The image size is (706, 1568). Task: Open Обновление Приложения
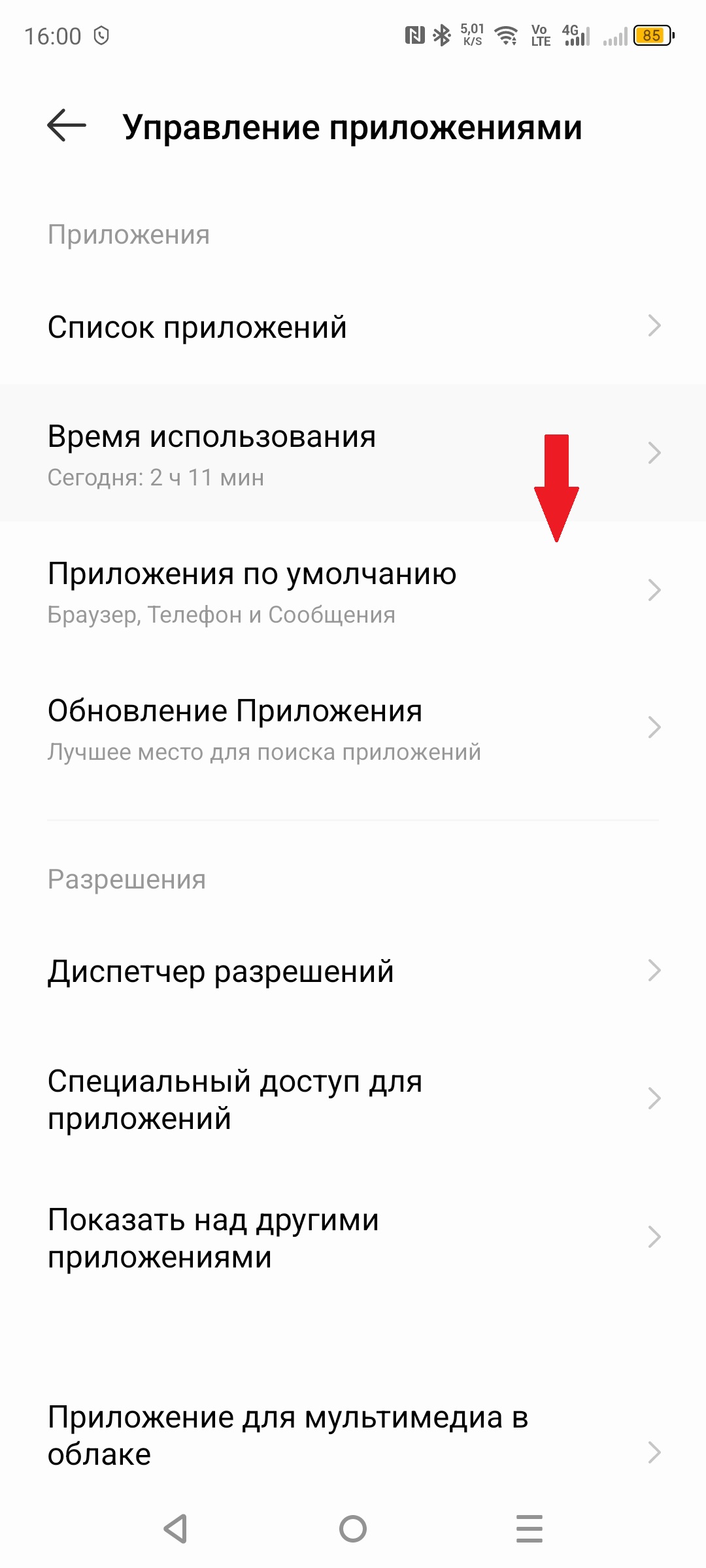(353, 728)
